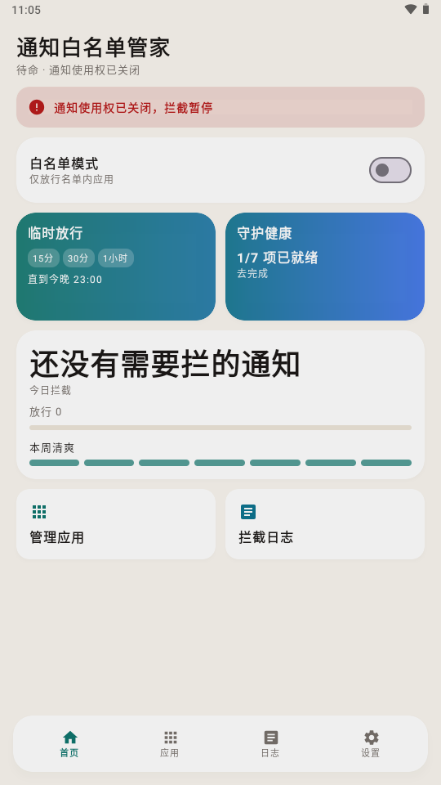Select the 15分 temporary pass chip
This screenshot has width=441, height=785.
pyautogui.click(x=43, y=258)
